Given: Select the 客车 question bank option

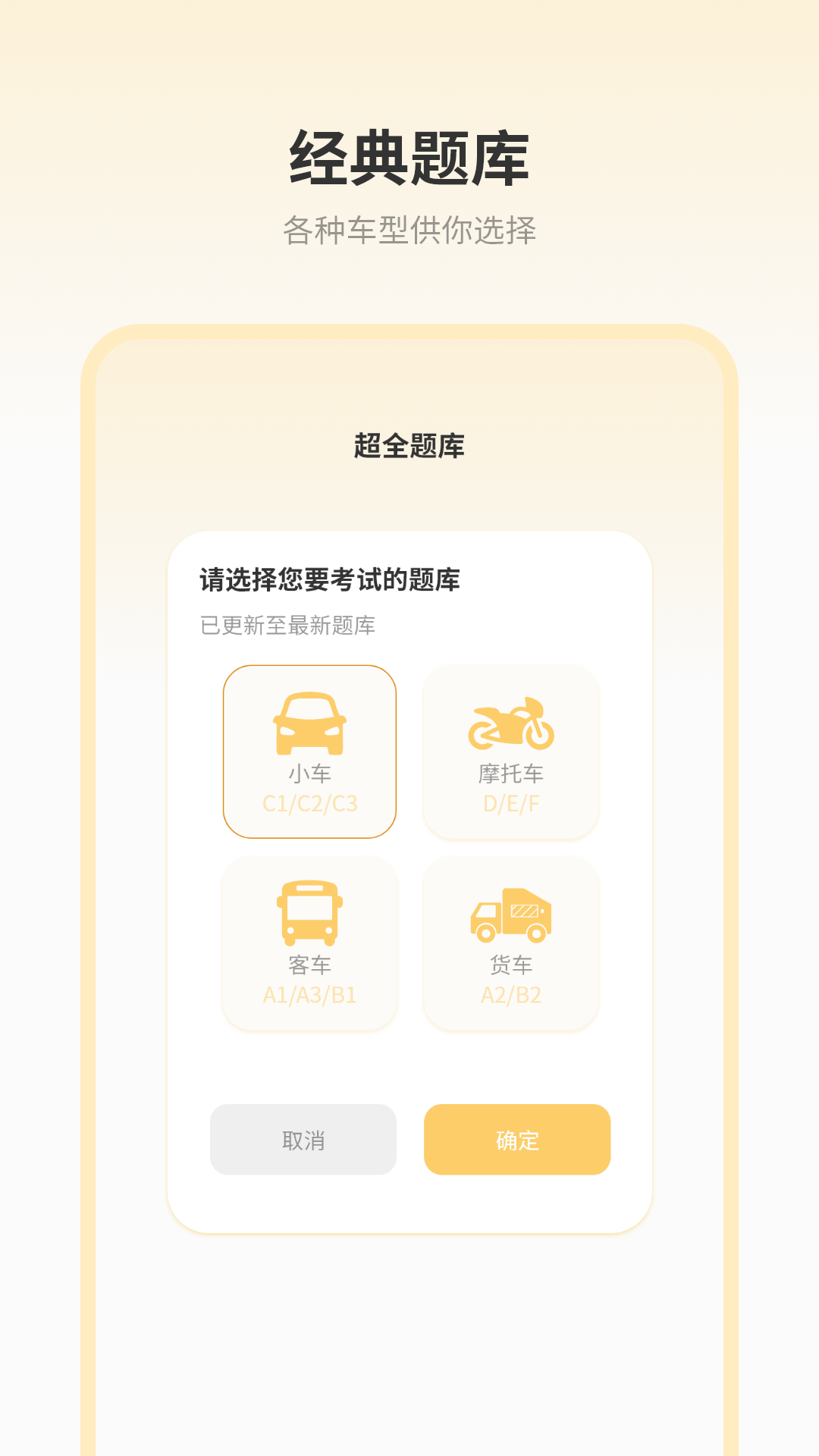Looking at the screenshot, I should (x=309, y=942).
